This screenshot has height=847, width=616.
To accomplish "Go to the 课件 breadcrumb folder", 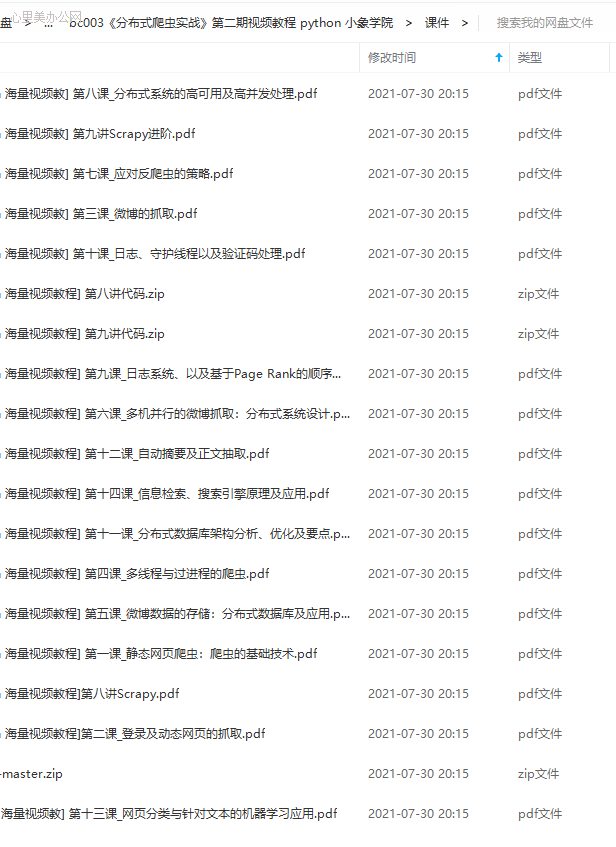I will coord(437,22).
